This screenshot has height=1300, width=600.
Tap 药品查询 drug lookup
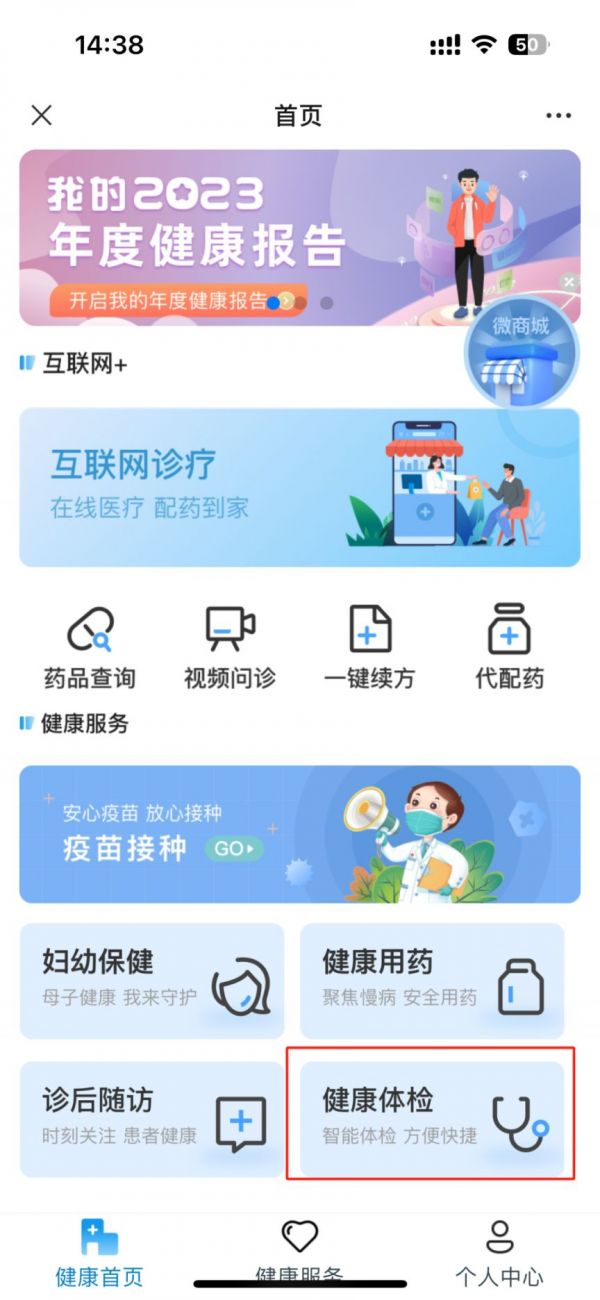90,648
